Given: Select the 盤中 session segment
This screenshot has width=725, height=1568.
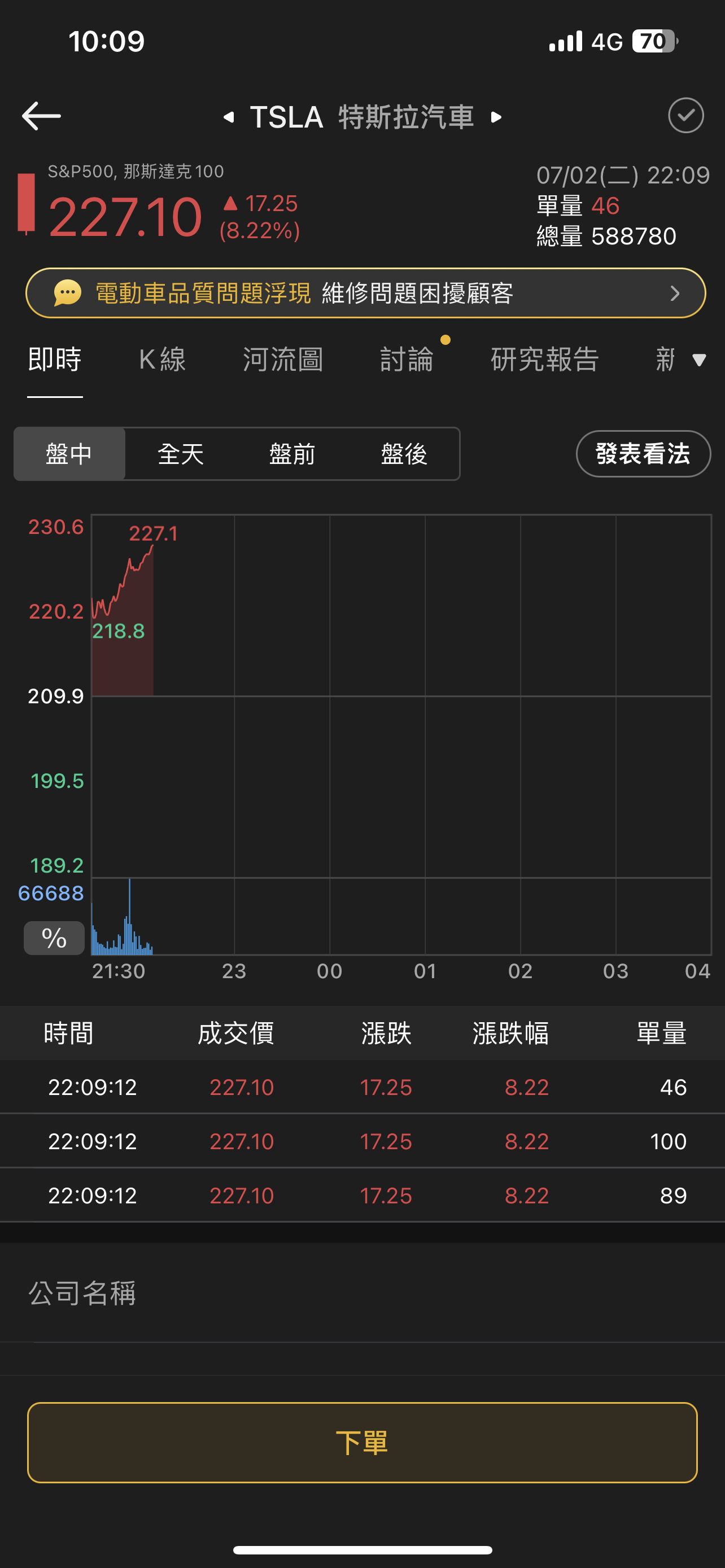Looking at the screenshot, I should 69,454.
